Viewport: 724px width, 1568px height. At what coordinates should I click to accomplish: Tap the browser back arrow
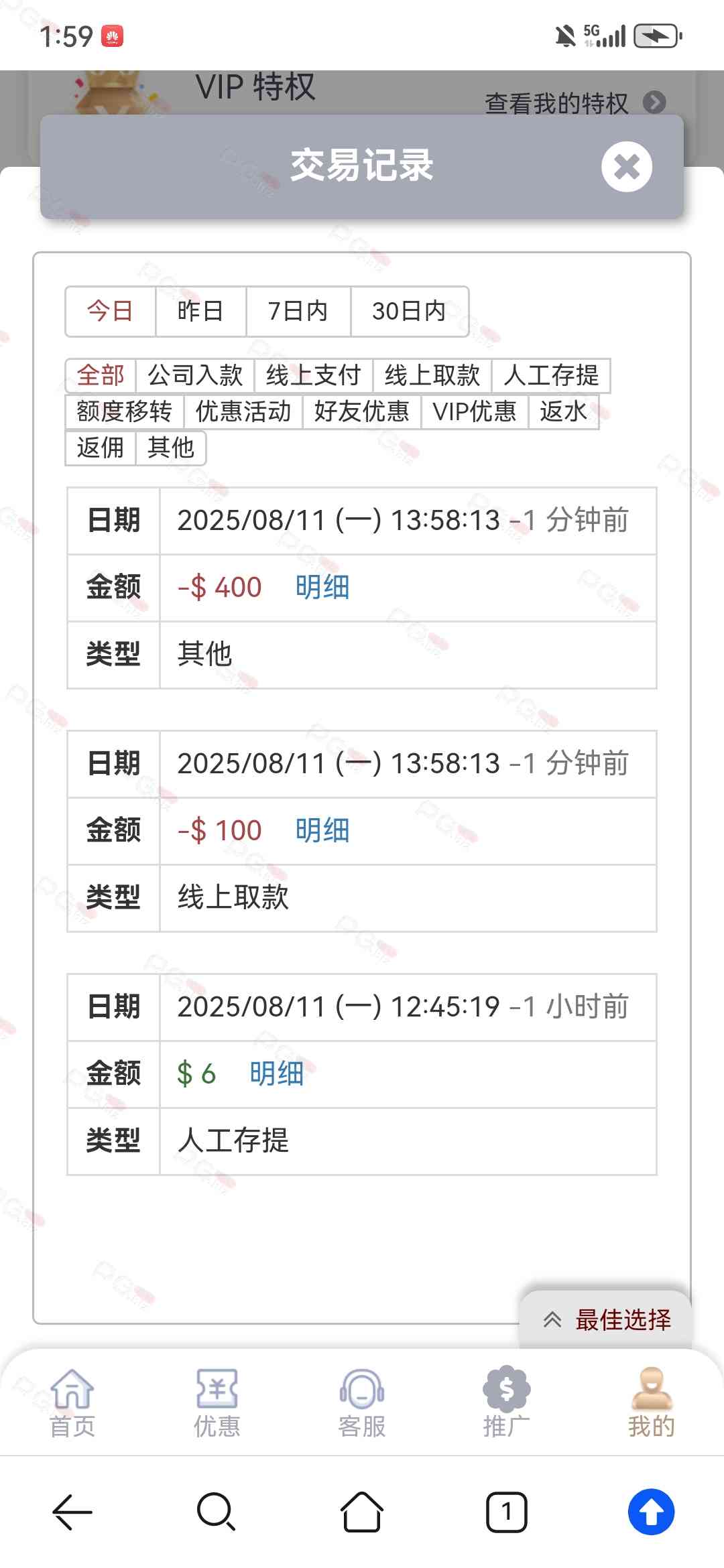[72, 1512]
